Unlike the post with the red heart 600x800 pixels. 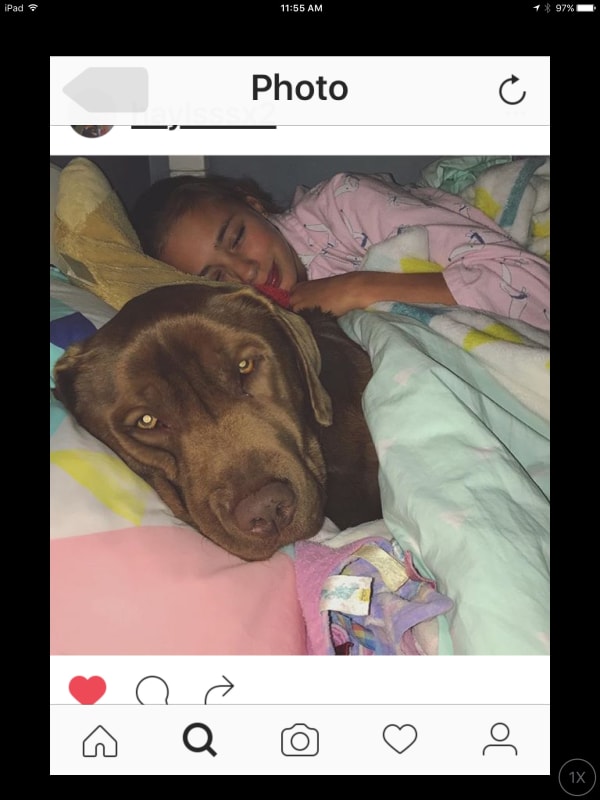click(x=88, y=690)
